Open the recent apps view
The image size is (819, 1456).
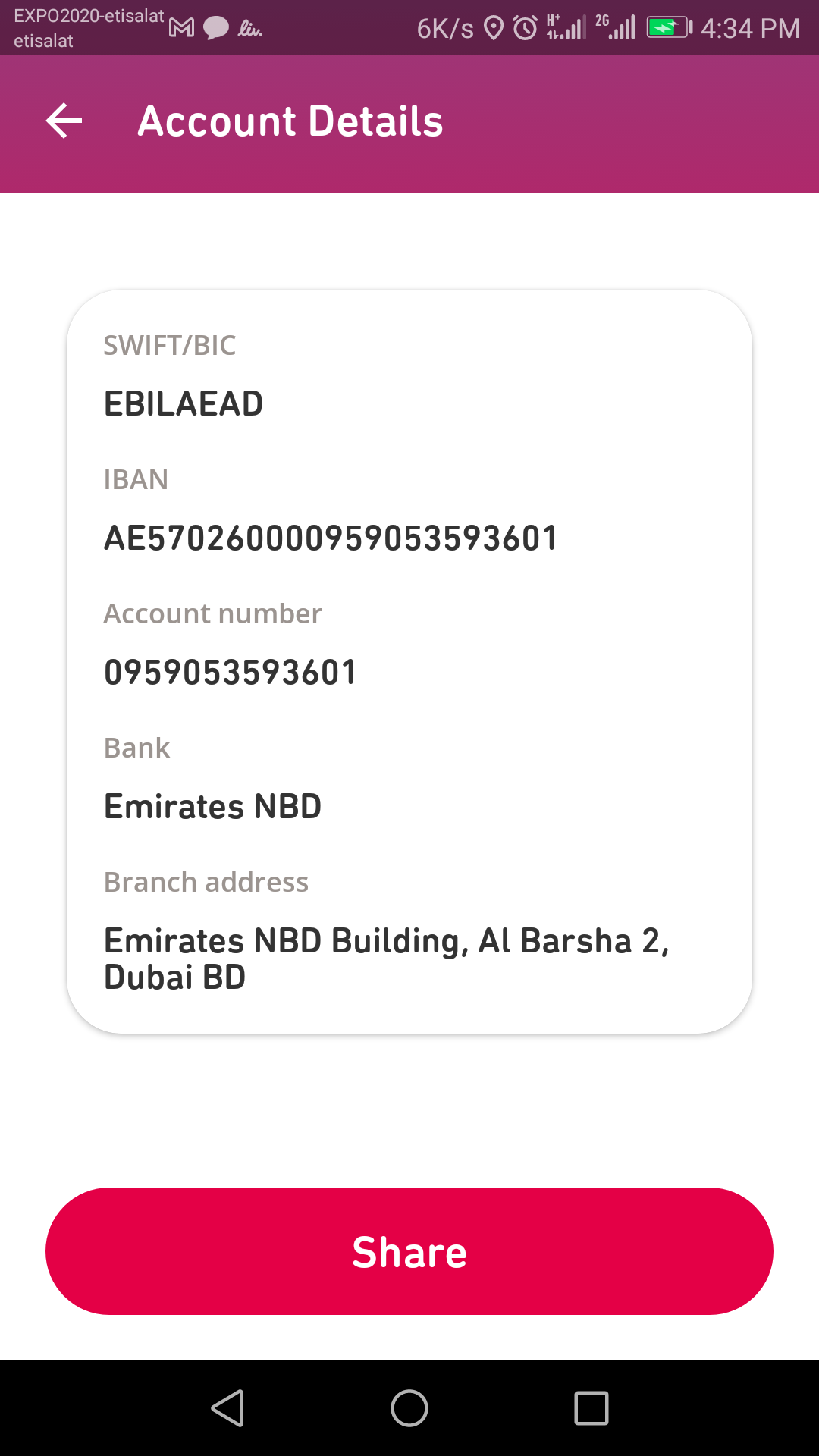point(591,1408)
